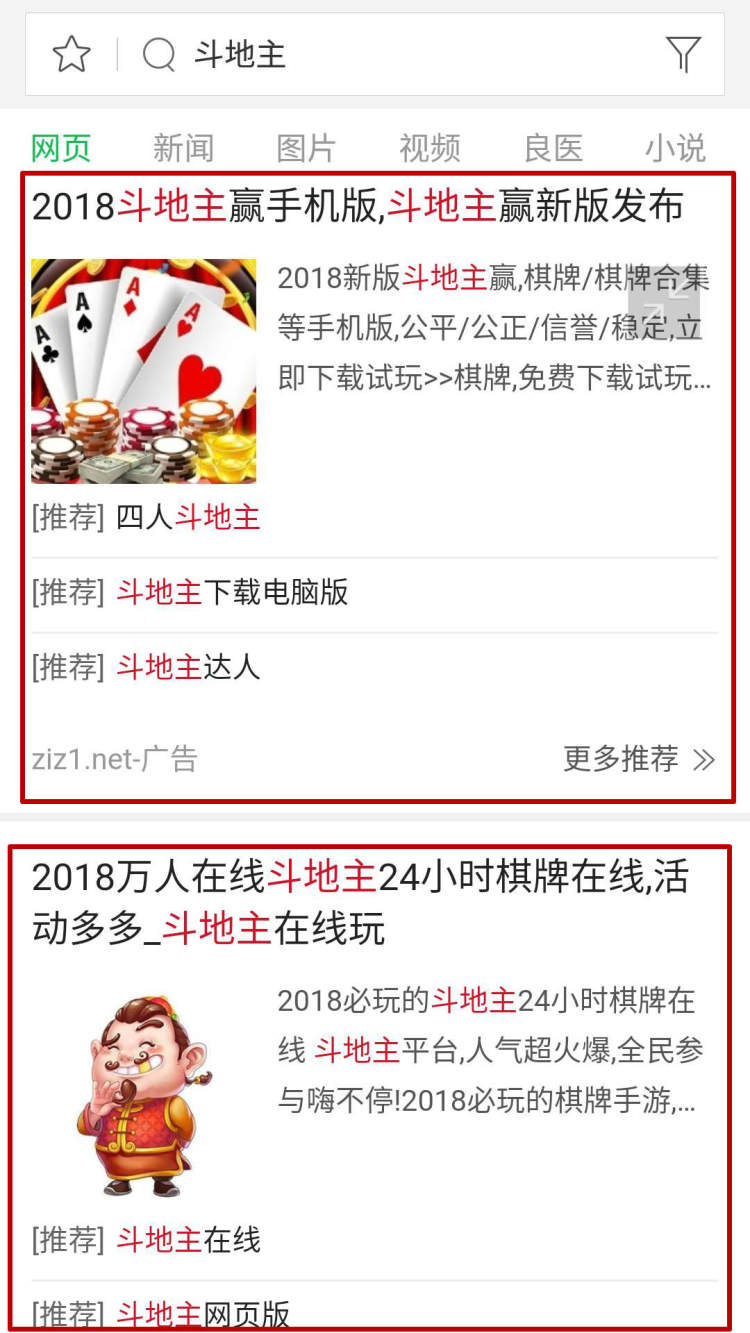Open the filter funnel icon
The image size is (750, 1333).
click(x=683, y=54)
